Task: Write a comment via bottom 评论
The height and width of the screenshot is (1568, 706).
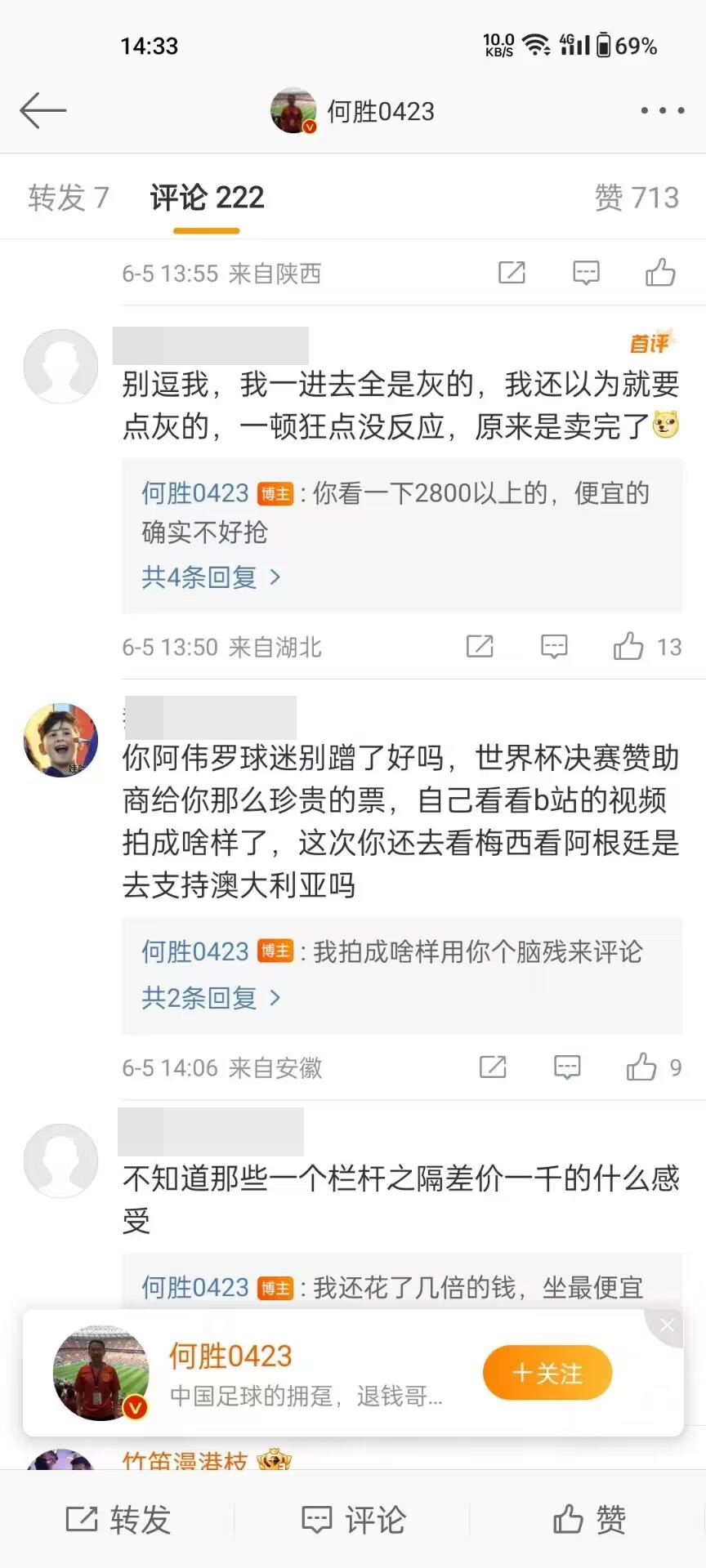Action: (353, 1520)
